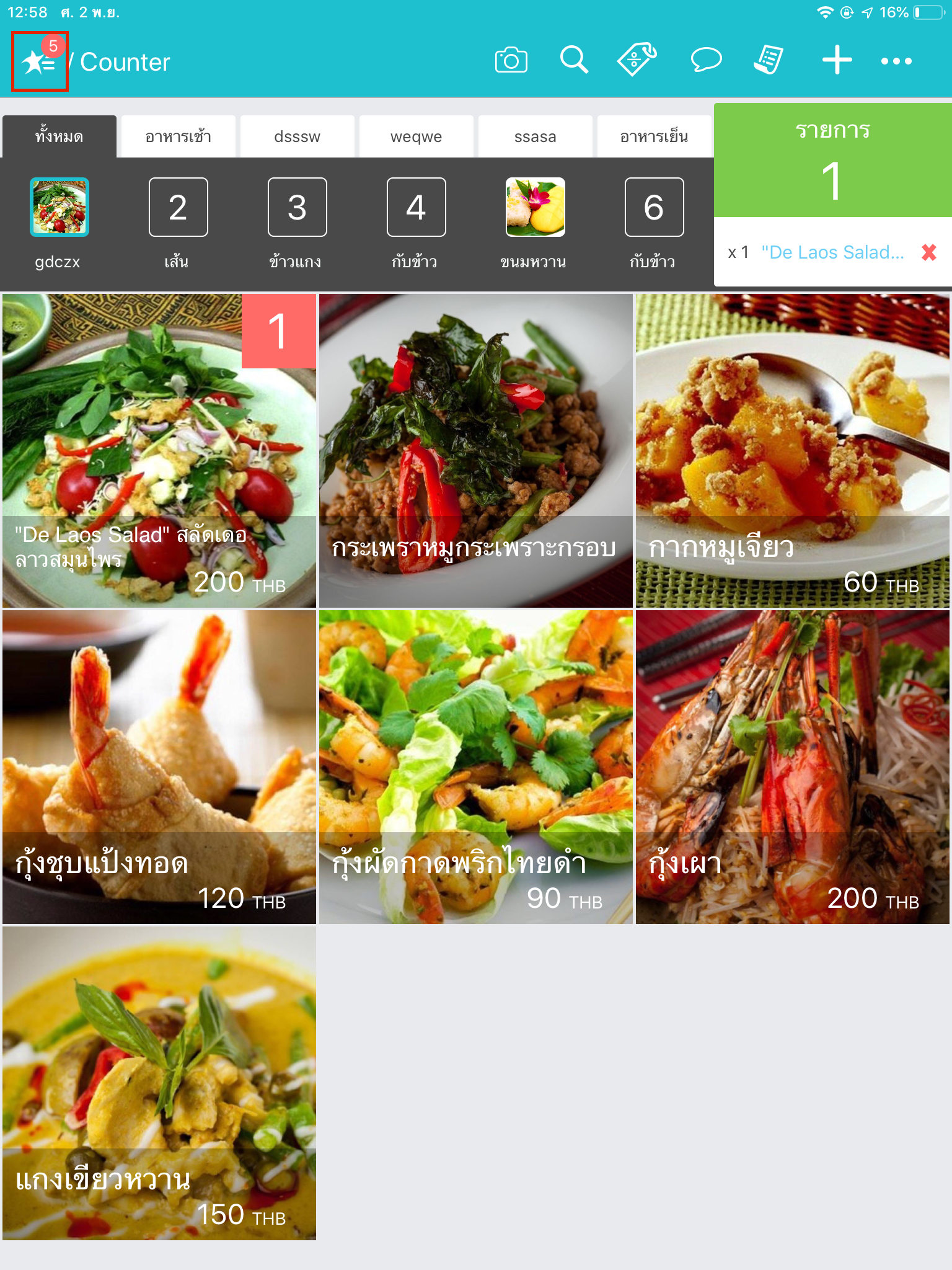This screenshot has height=1270, width=952.
Task: Remove De Laos Salad from the order
Action: click(x=928, y=252)
